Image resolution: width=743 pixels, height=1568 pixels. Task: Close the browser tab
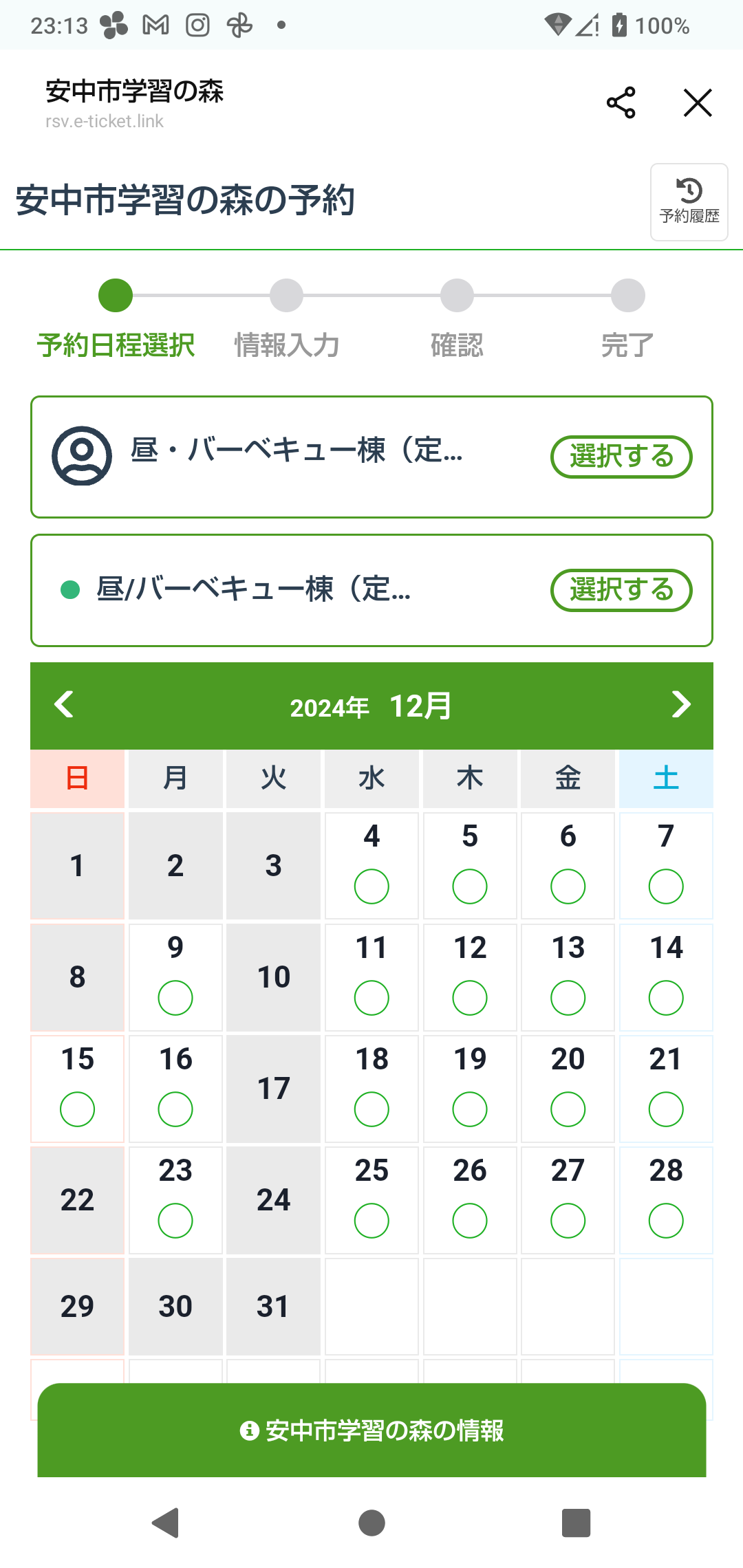[x=697, y=103]
